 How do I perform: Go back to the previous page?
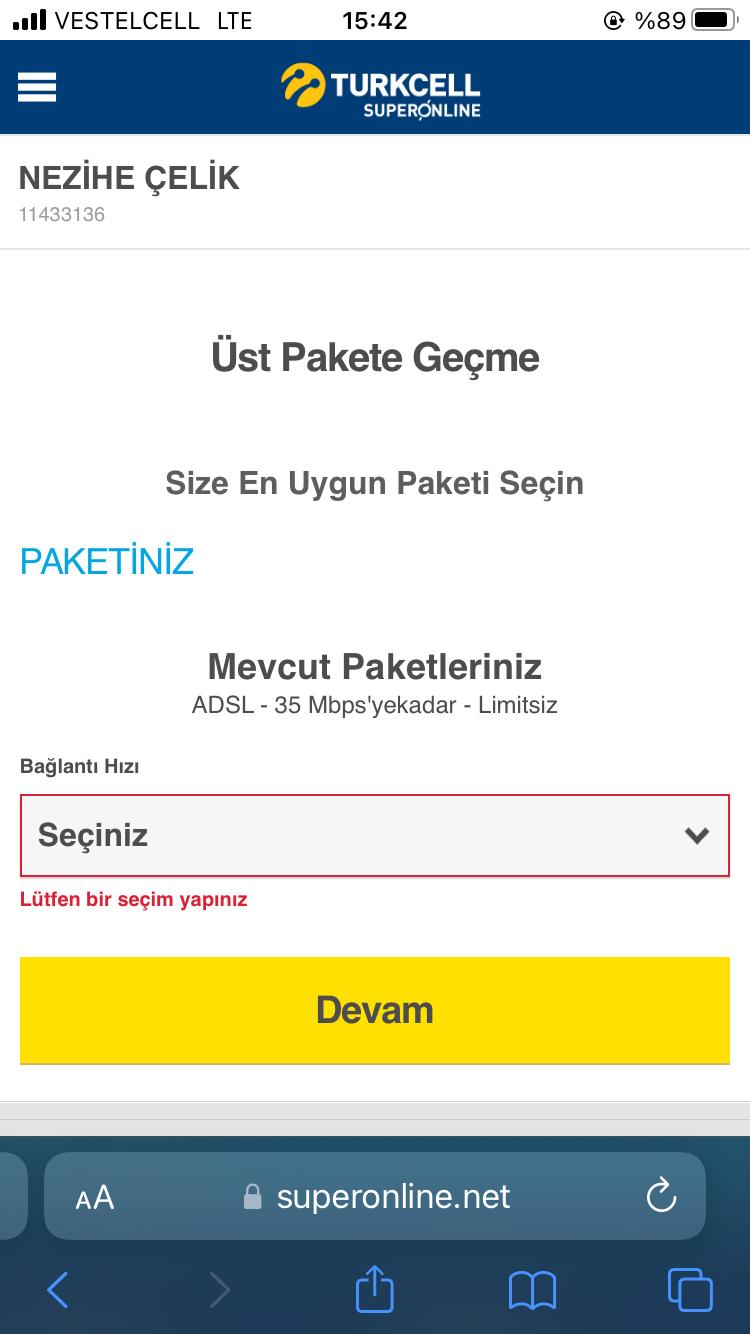tap(58, 1290)
